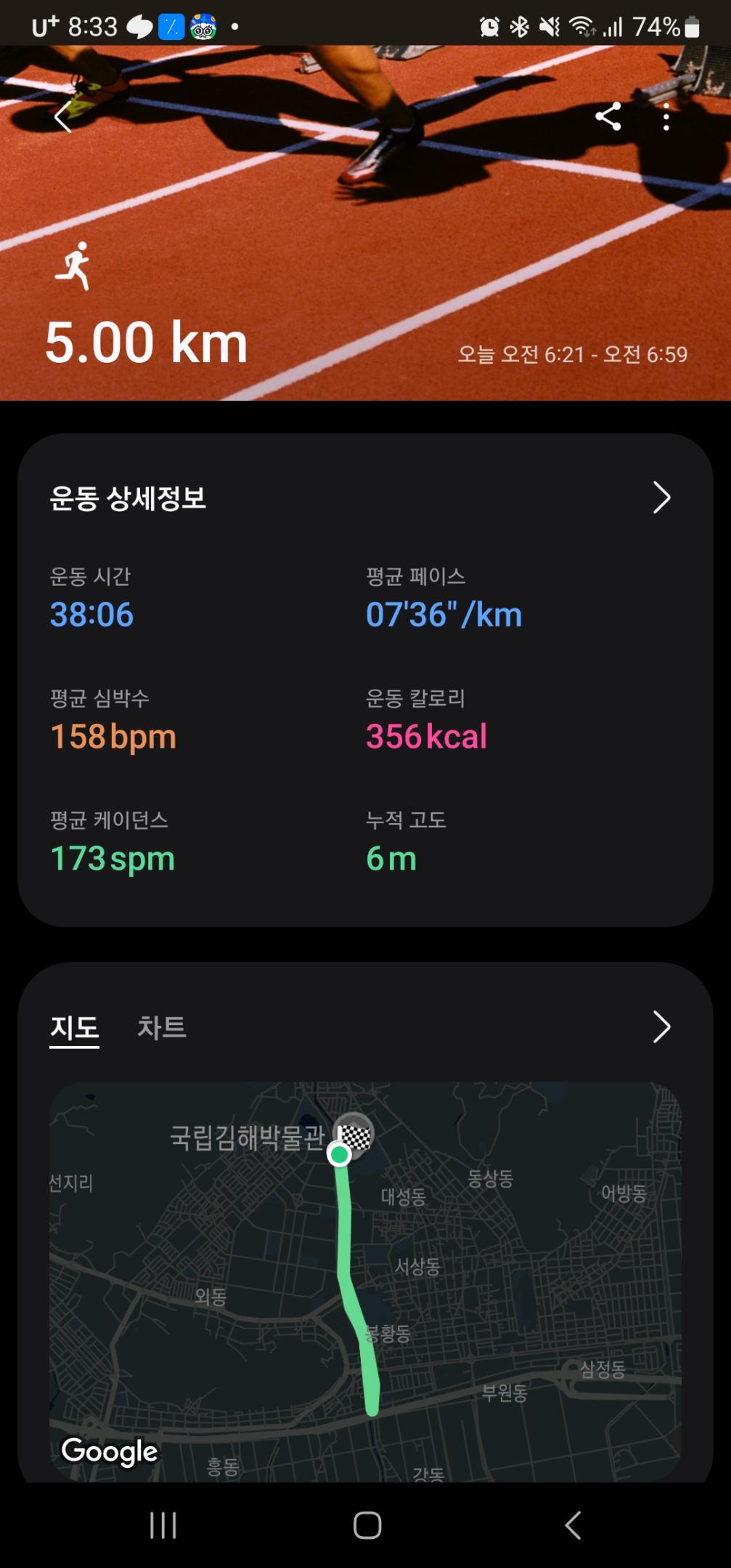Go back using the top-left arrow
The image size is (731, 1568).
(63, 117)
